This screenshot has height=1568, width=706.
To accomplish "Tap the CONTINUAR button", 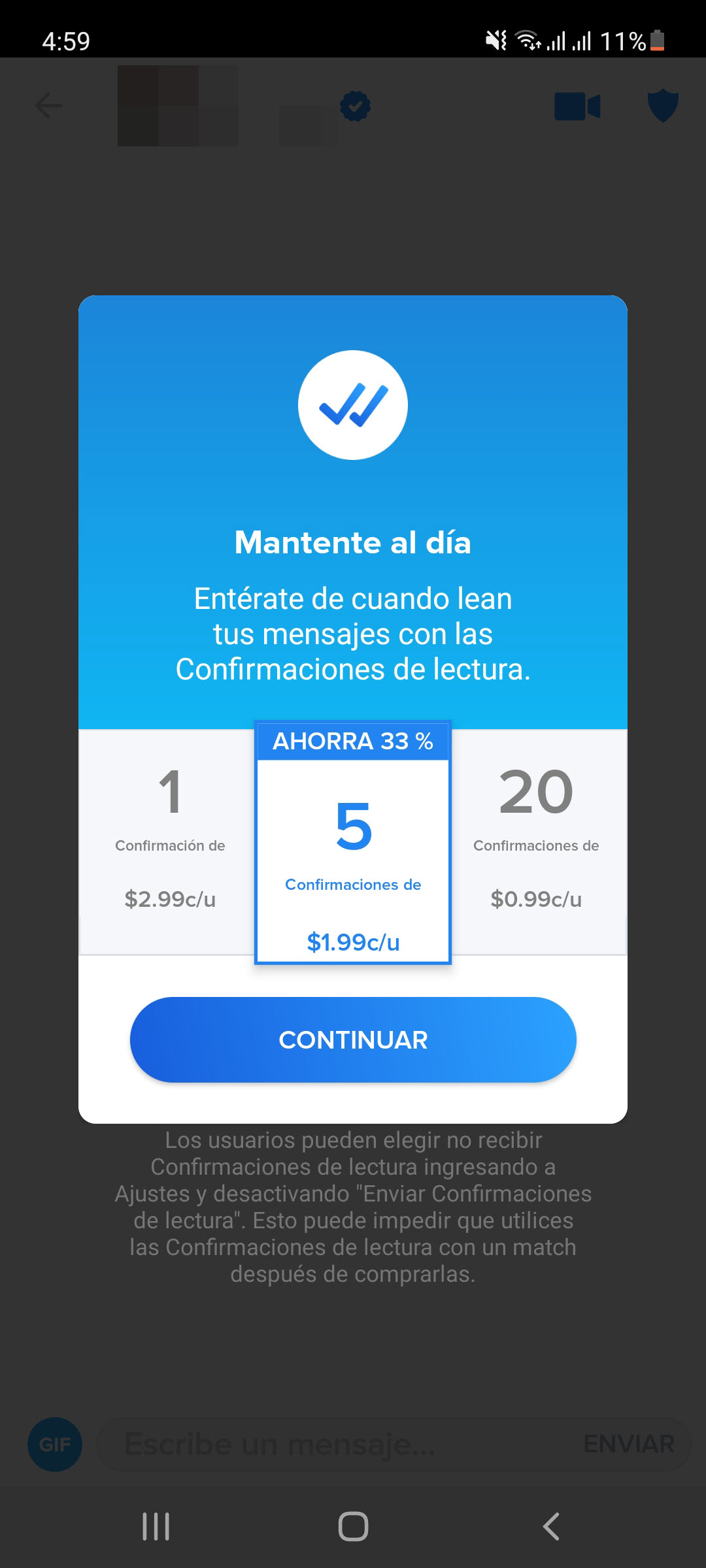I will pos(353,1039).
